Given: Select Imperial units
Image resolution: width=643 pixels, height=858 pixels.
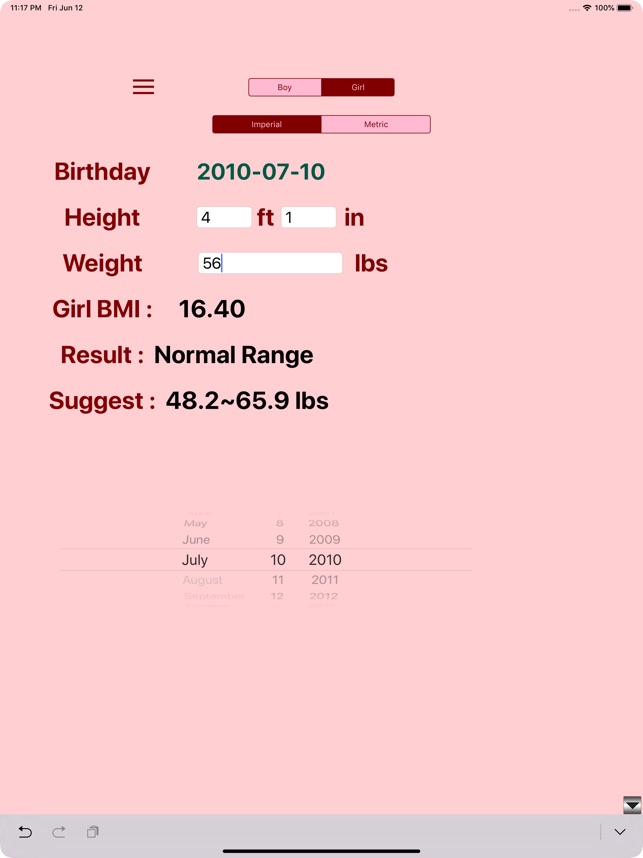Looking at the screenshot, I should click(x=267, y=124).
